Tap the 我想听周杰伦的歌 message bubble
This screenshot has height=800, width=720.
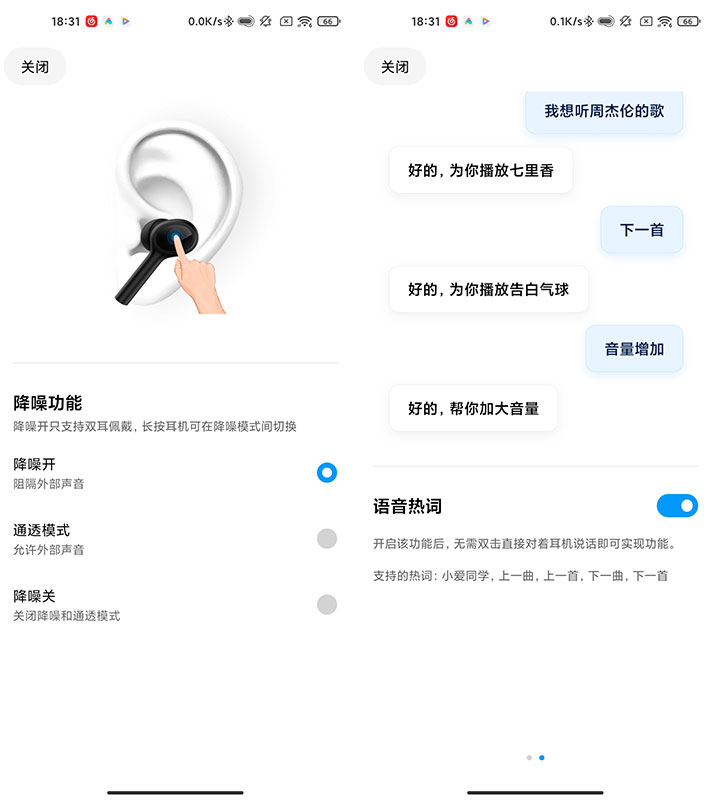click(x=603, y=113)
